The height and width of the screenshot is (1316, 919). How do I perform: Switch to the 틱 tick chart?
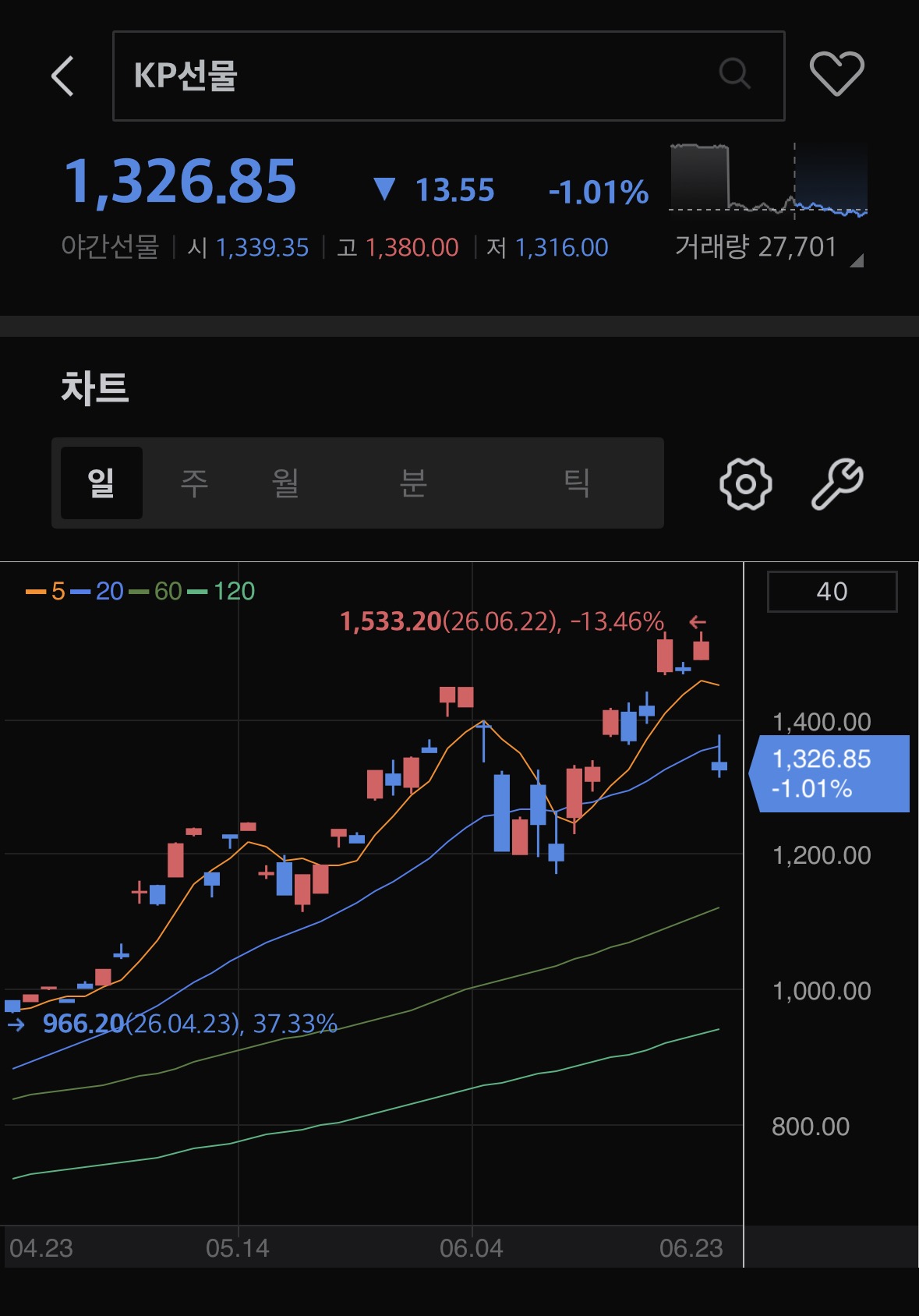[x=576, y=483]
